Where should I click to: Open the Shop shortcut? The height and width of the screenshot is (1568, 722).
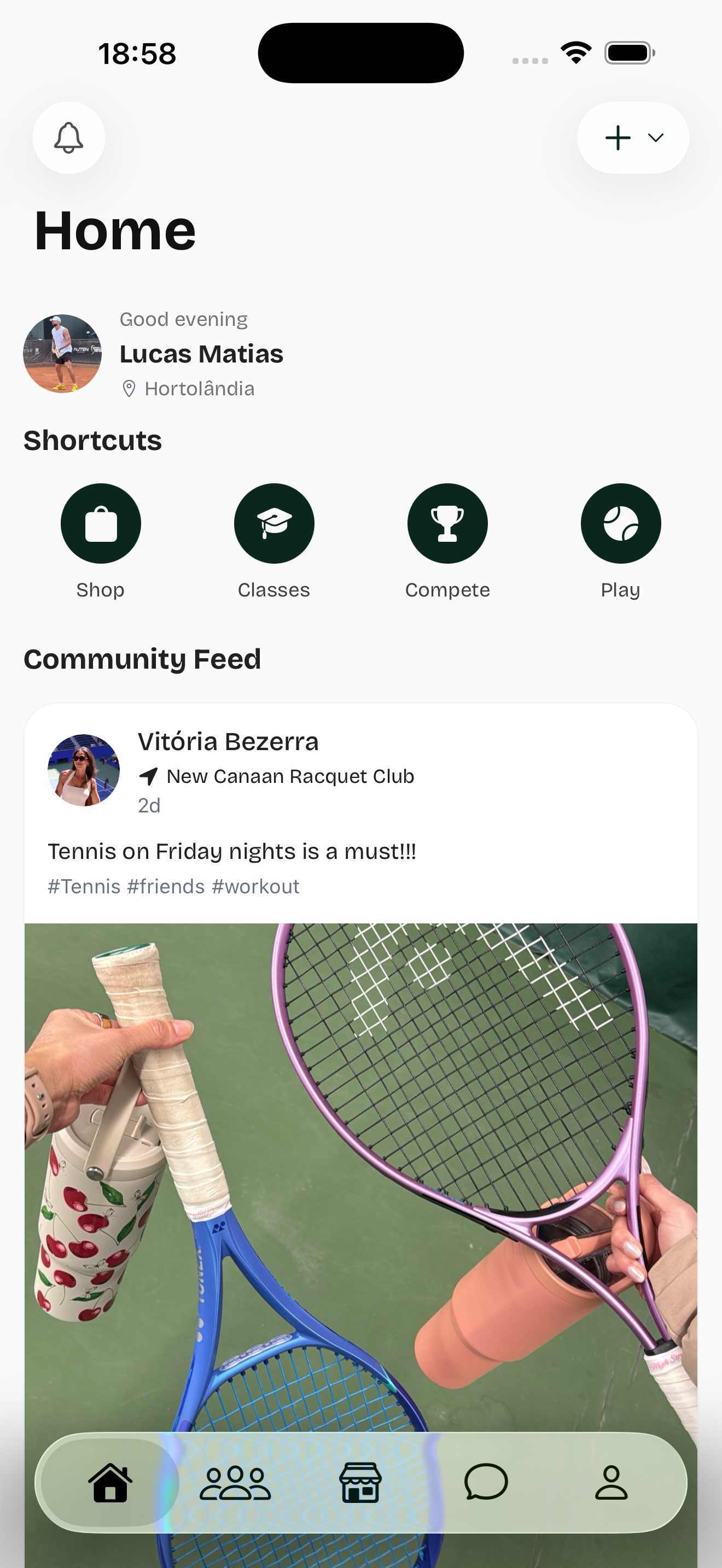[x=101, y=523]
